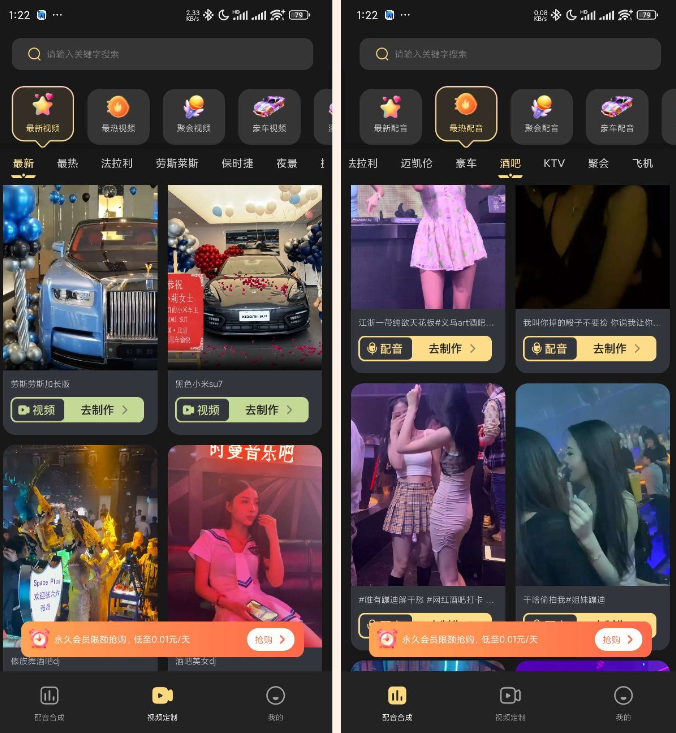This screenshot has height=733, width=676.
Task: Open the 豪车视频 category
Action: coord(268,114)
